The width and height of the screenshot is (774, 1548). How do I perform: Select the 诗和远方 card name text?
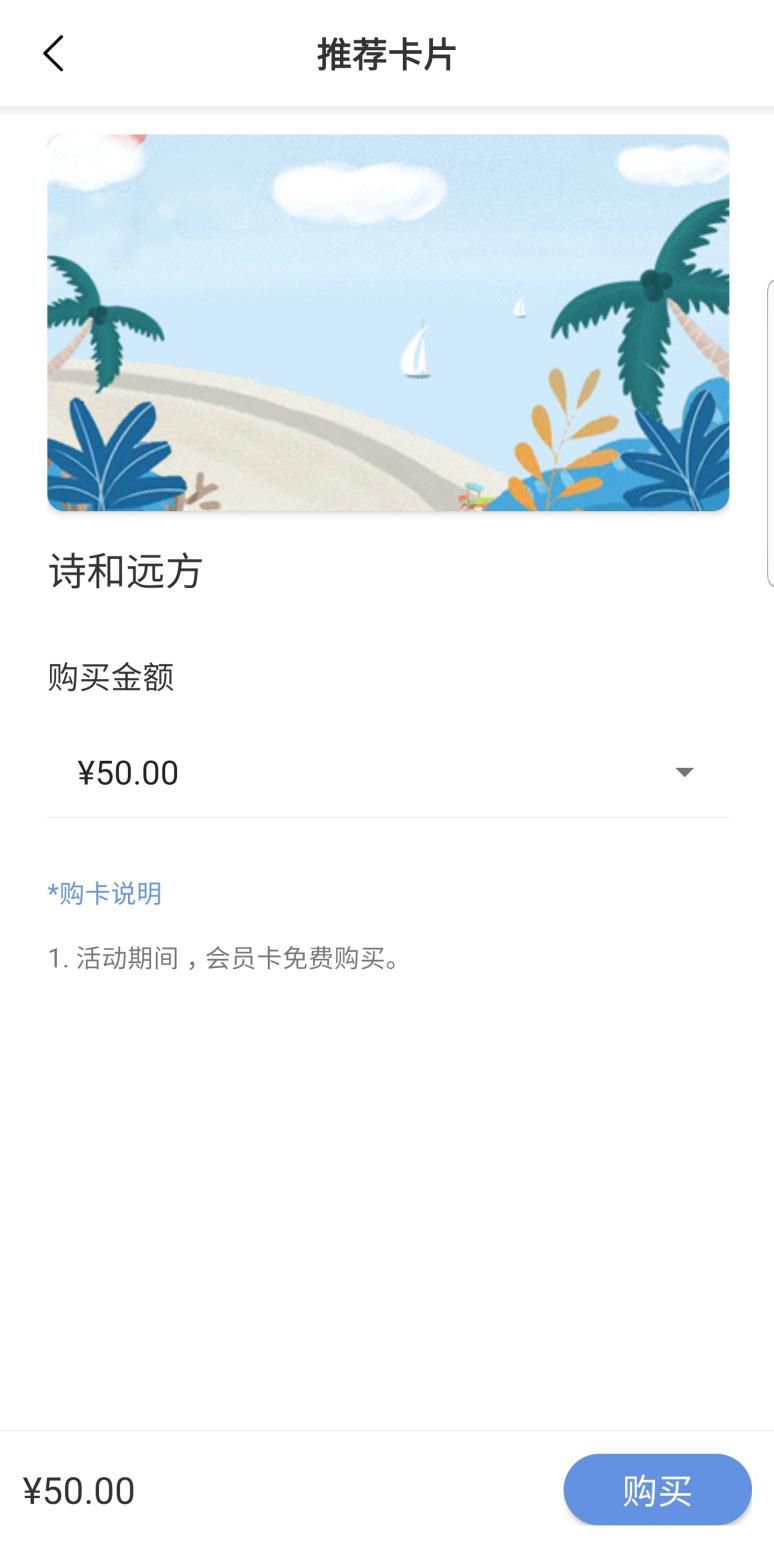click(x=125, y=572)
